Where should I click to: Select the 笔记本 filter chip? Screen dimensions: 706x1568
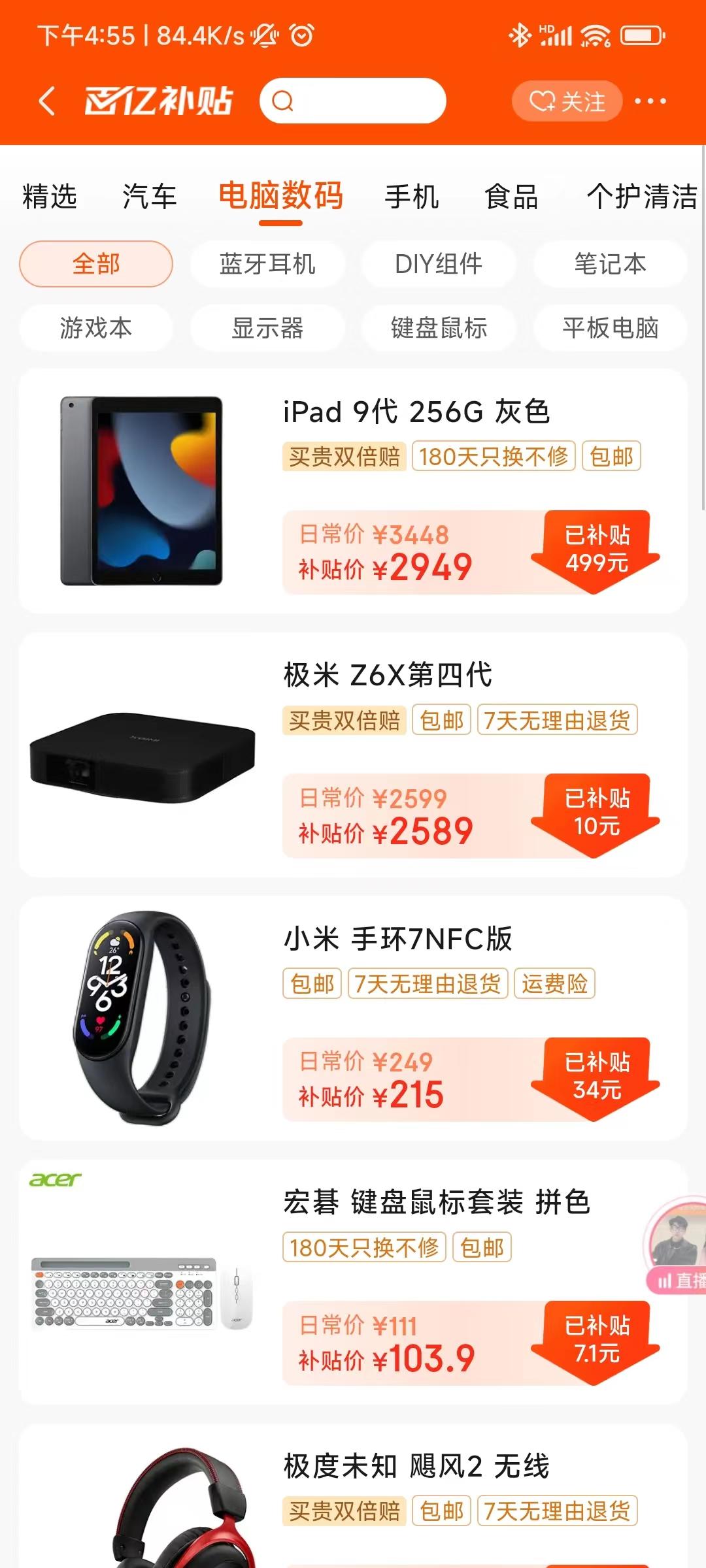[x=610, y=264]
